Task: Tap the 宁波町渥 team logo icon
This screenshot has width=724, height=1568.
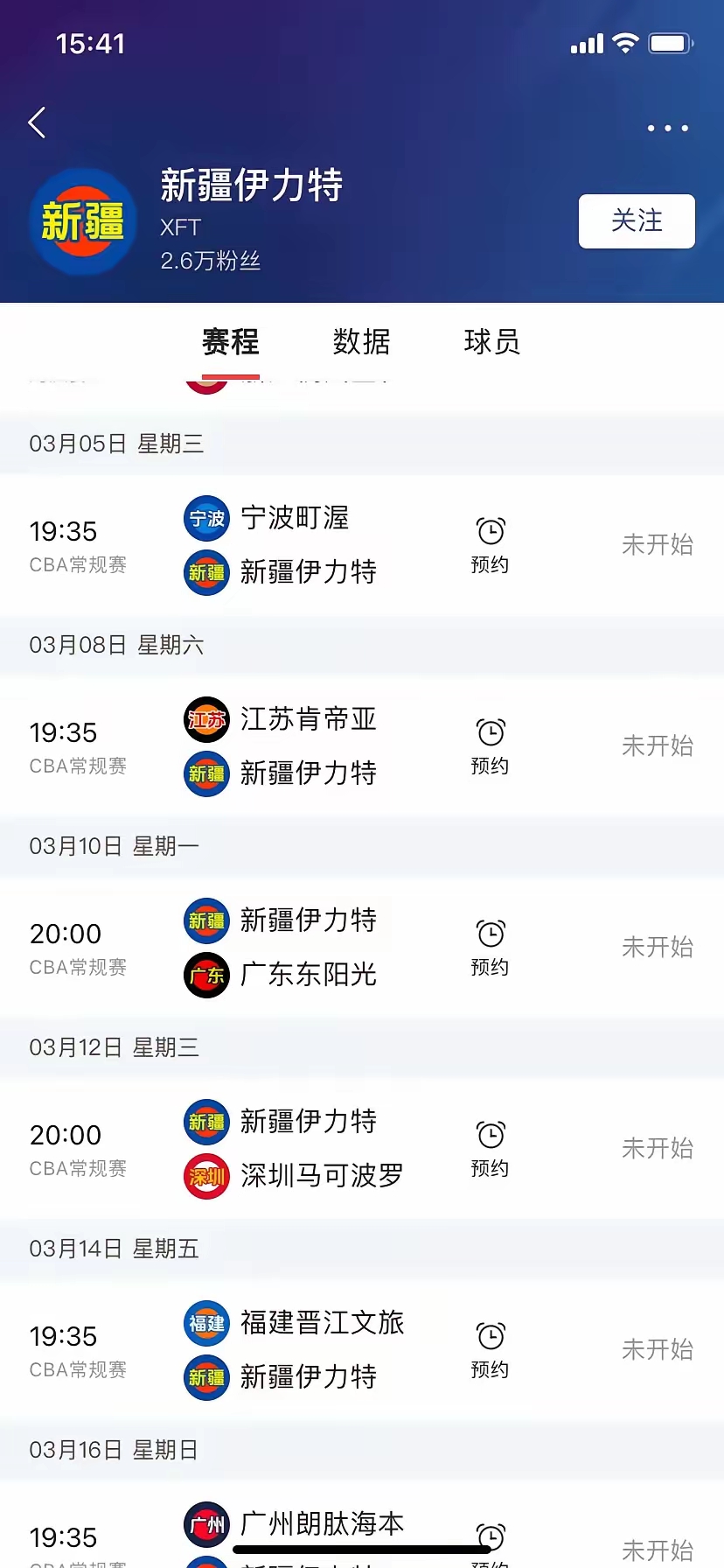Action: click(205, 518)
